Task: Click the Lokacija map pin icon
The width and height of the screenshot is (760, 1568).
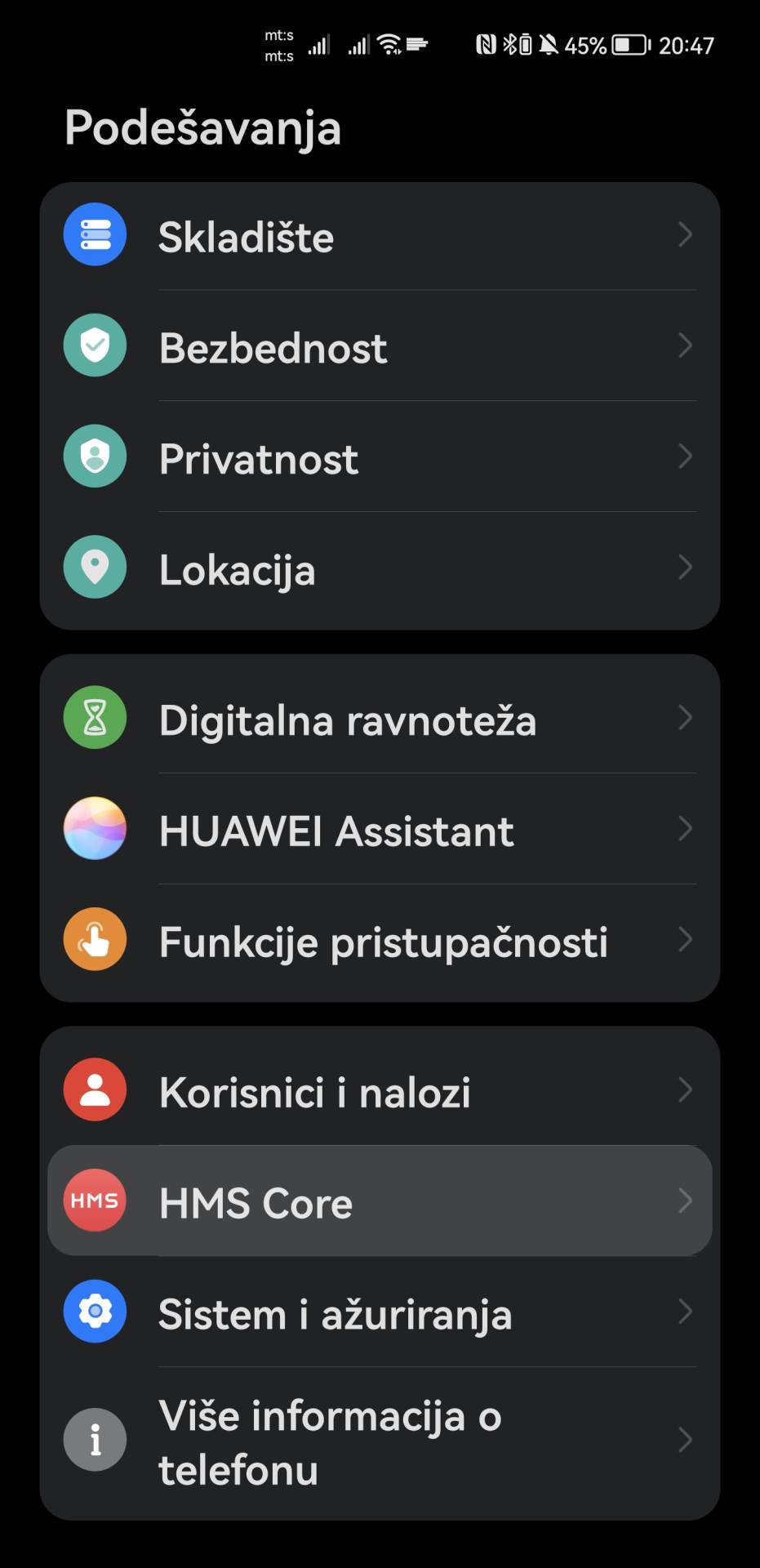Action: 95,567
